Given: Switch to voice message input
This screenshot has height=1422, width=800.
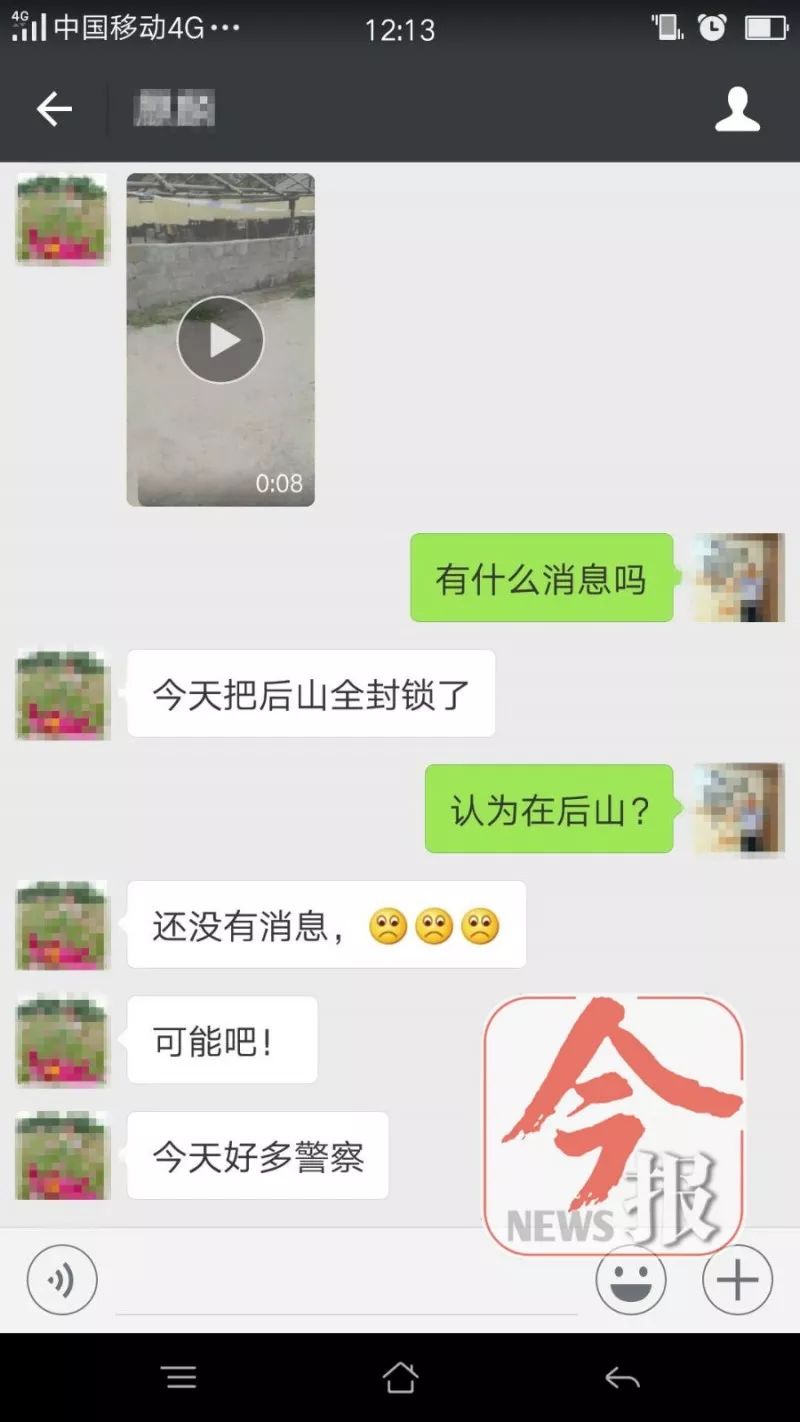Looking at the screenshot, I should 62,1279.
